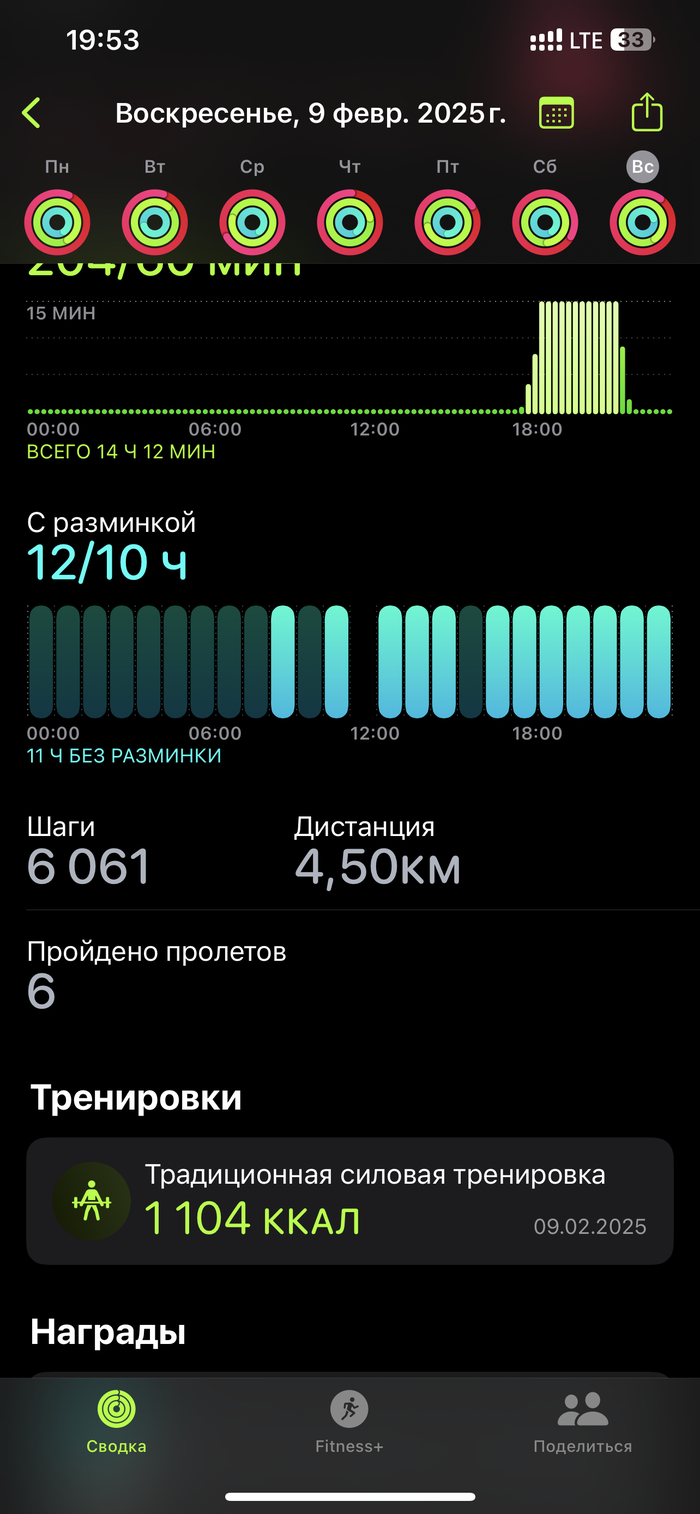Select Friday (Пт) activity rings

(x=447, y=222)
